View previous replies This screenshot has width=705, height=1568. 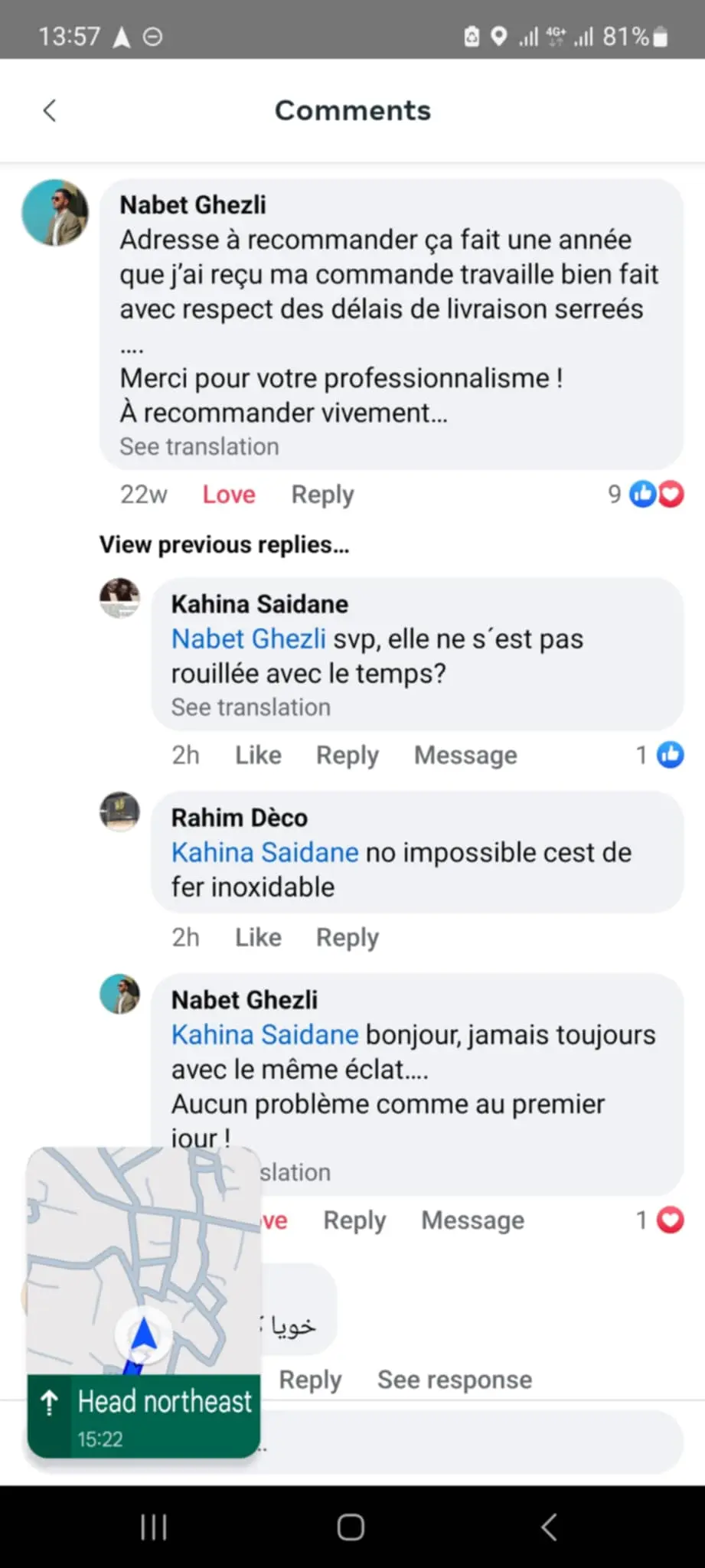pos(224,544)
